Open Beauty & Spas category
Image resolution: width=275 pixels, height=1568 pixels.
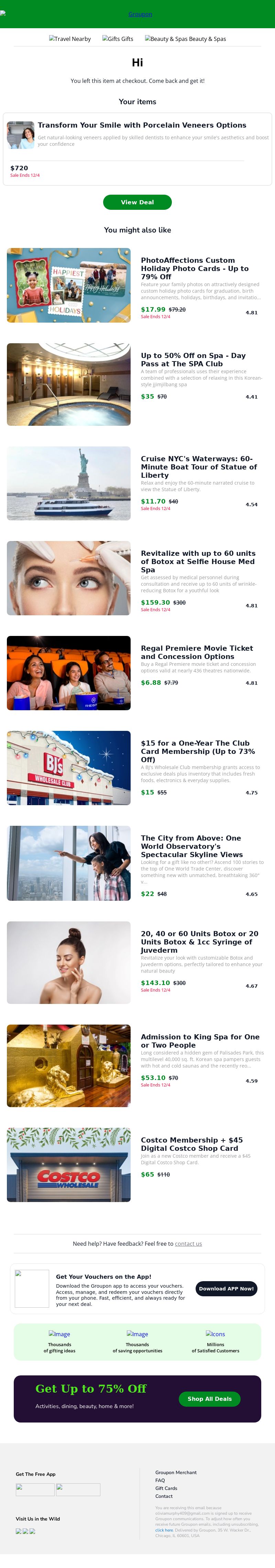186,39
